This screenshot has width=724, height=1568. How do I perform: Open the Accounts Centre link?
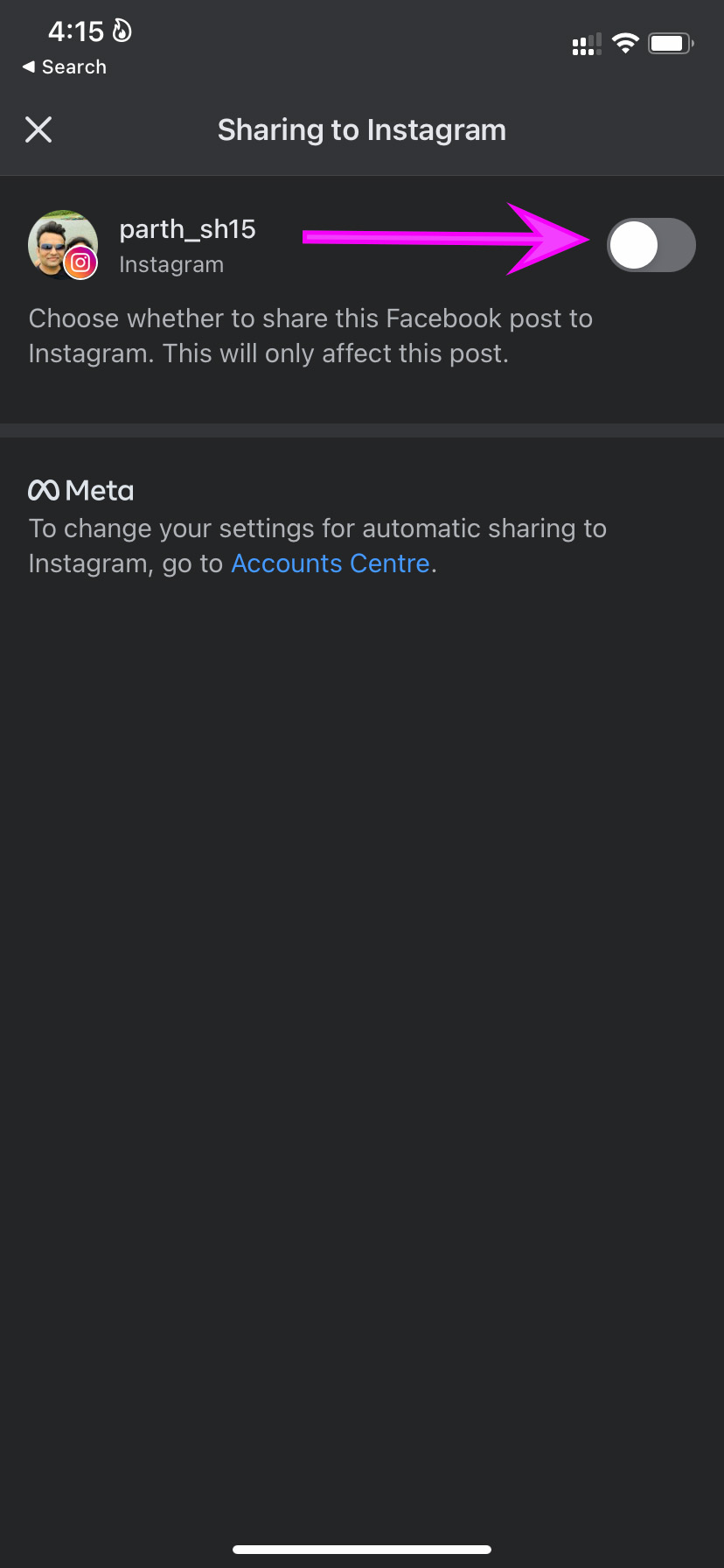[x=331, y=563]
